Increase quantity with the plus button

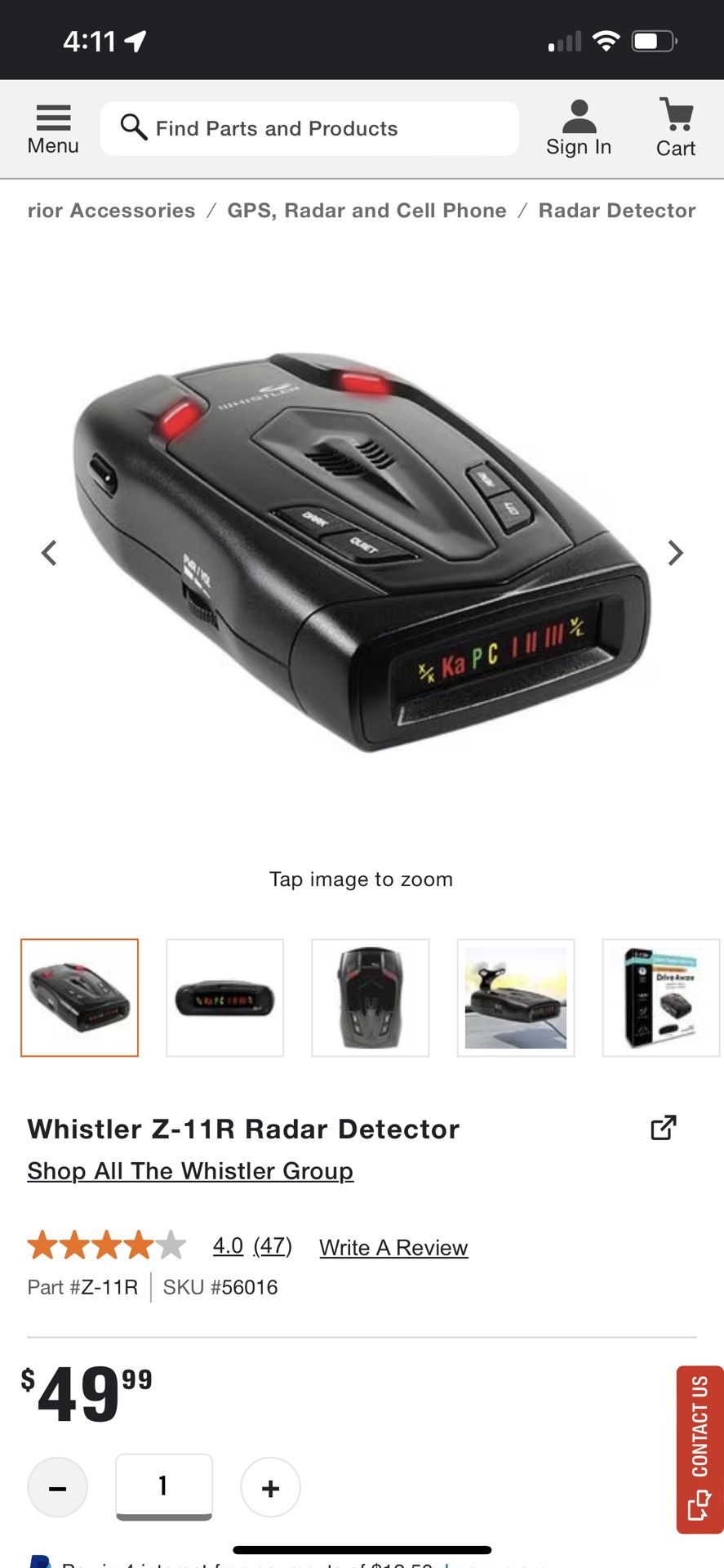tap(270, 1488)
